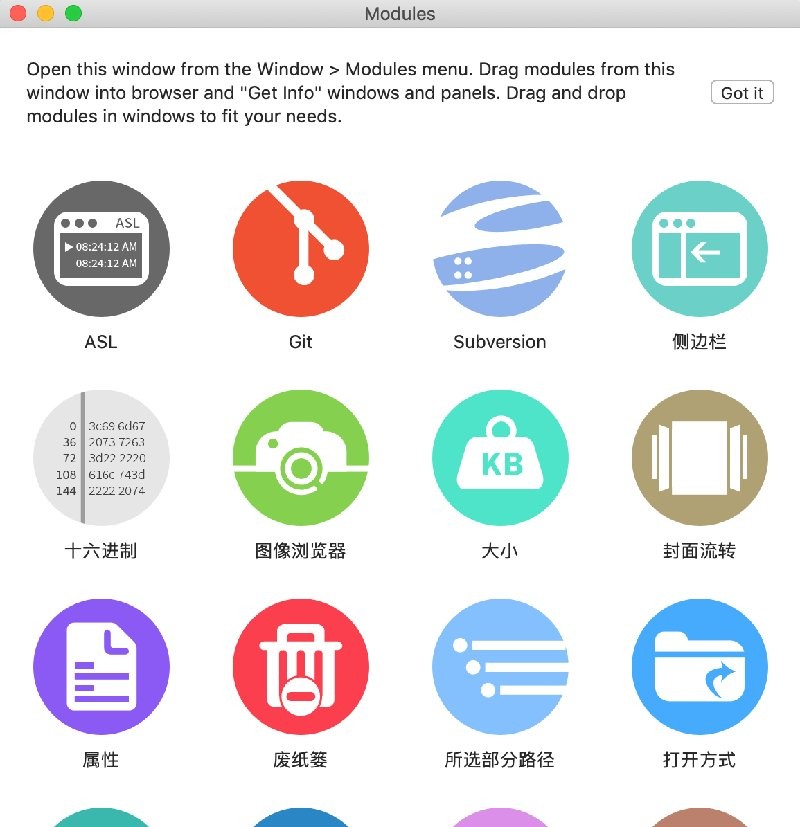Choose the 大小 size module
Screen dimensions: 800x827
(500, 458)
